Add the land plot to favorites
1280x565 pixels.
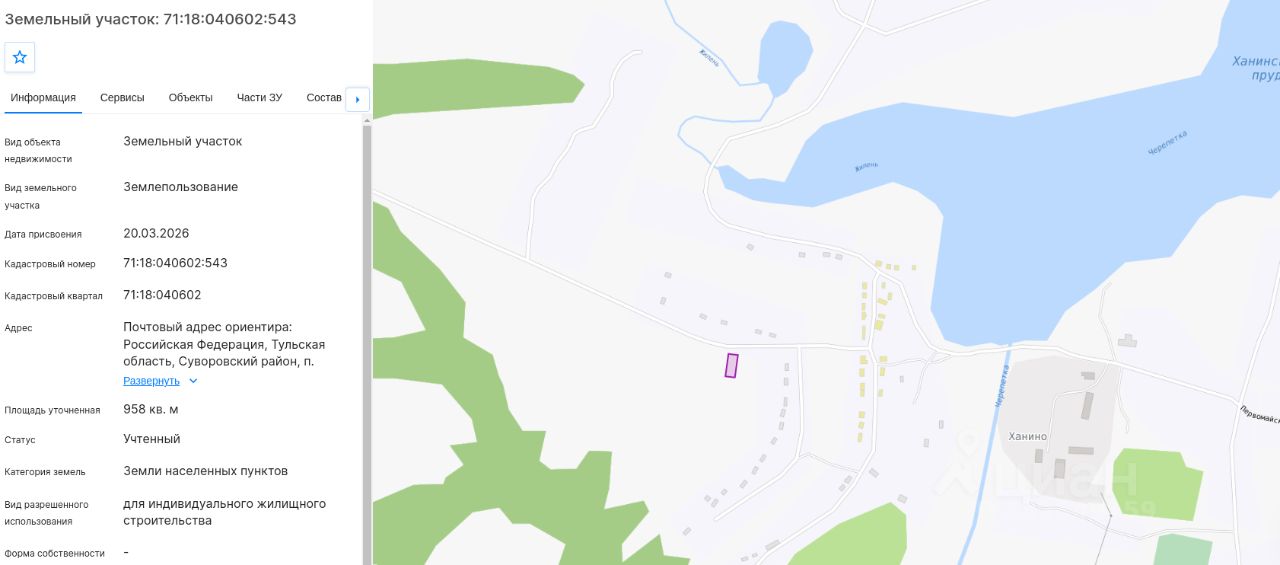tap(20, 57)
